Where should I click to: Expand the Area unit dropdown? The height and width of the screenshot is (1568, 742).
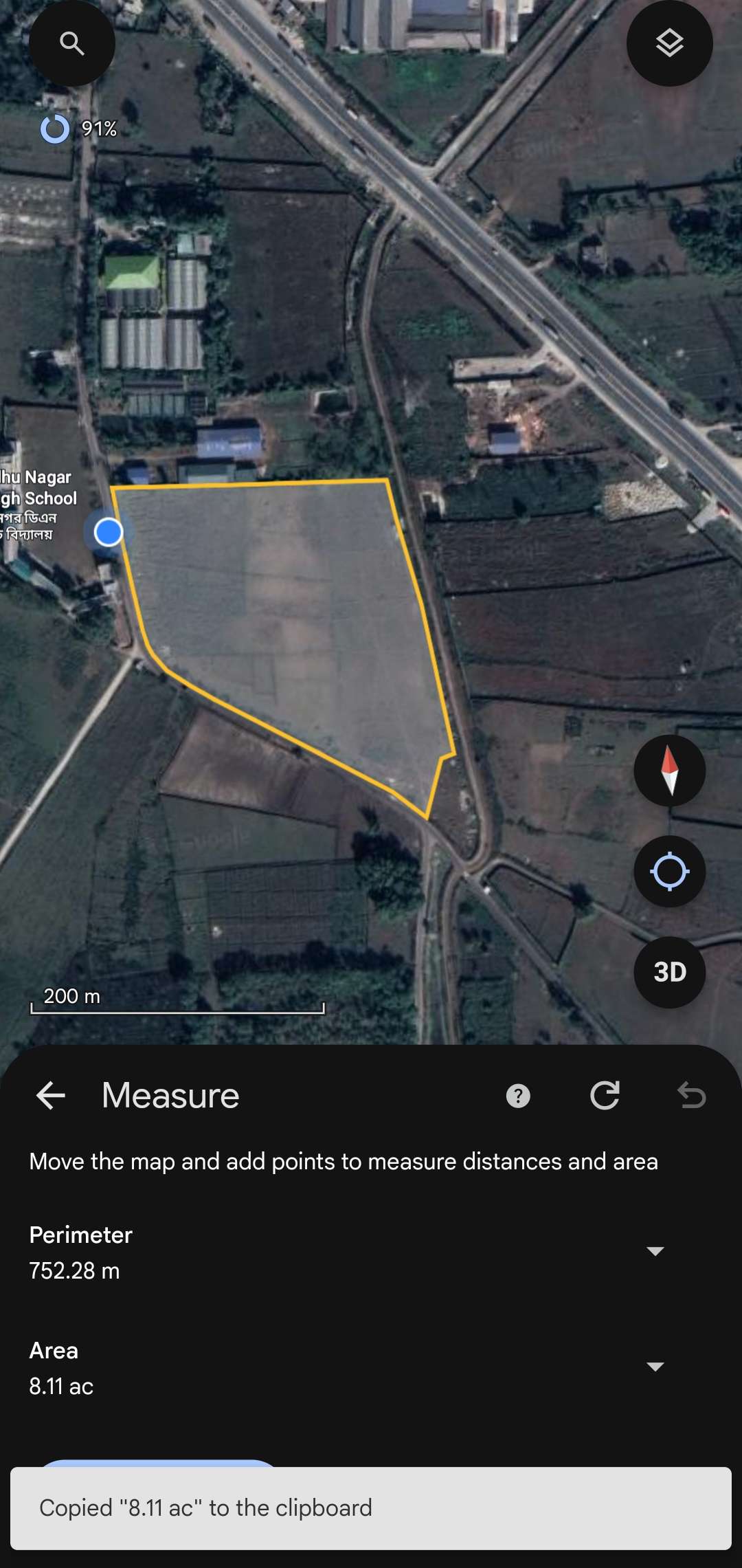pyautogui.click(x=655, y=1367)
